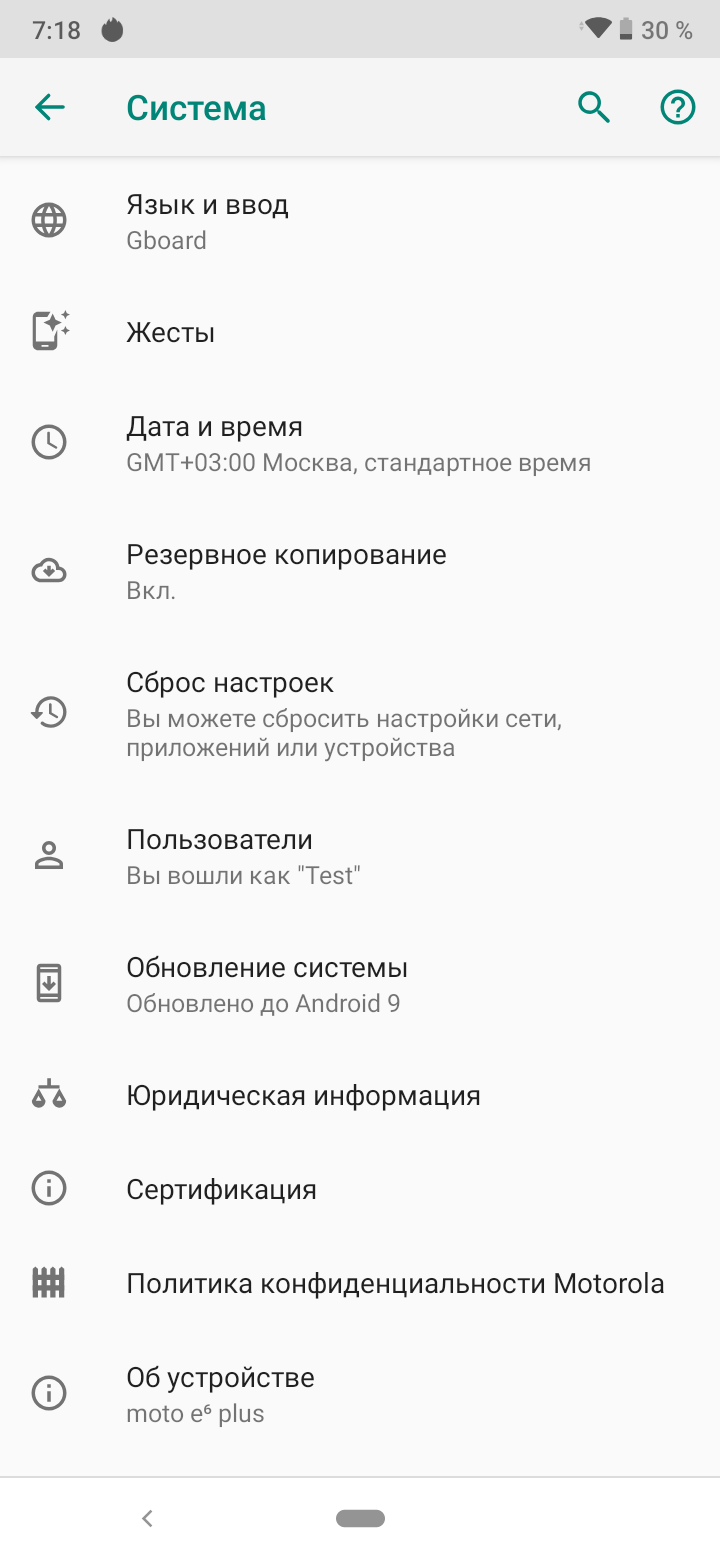Open the search icon in Система
Image resolution: width=720 pixels, height=1560 pixels.
click(594, 107)
